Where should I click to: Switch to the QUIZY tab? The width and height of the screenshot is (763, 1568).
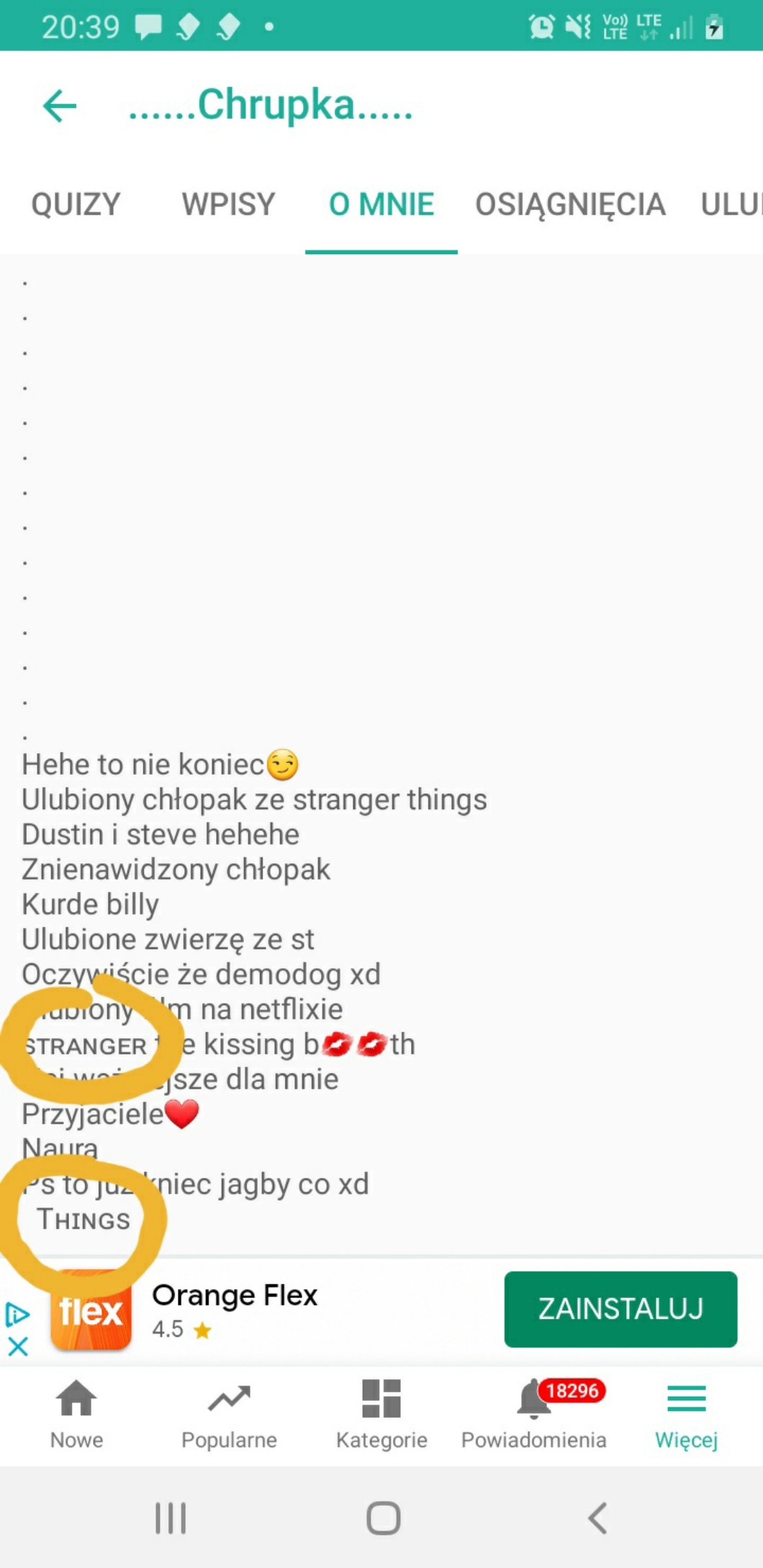pyautogui.click(x=76, y=204)
